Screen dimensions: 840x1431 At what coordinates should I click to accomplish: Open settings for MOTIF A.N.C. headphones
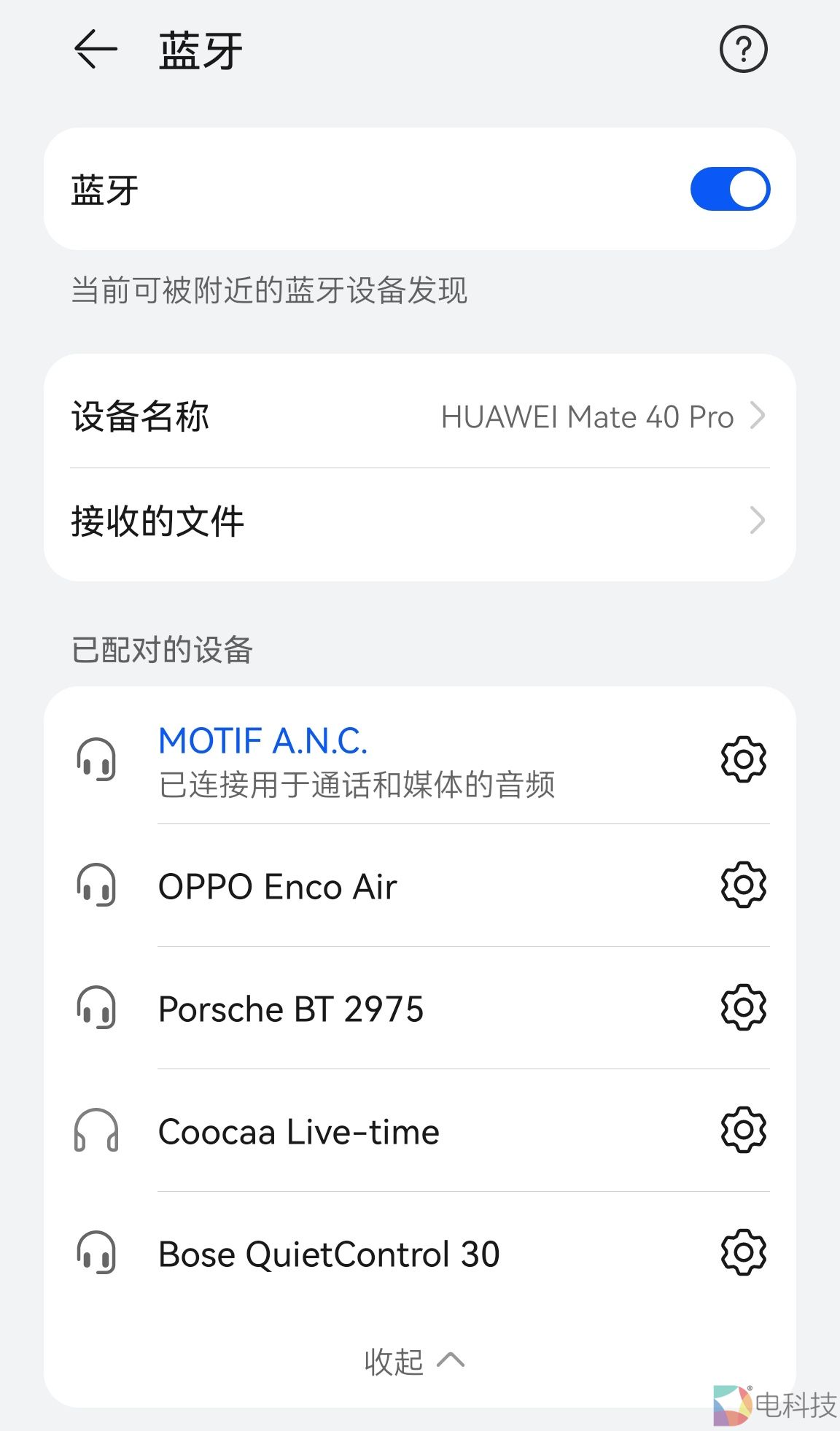point(743,758)
